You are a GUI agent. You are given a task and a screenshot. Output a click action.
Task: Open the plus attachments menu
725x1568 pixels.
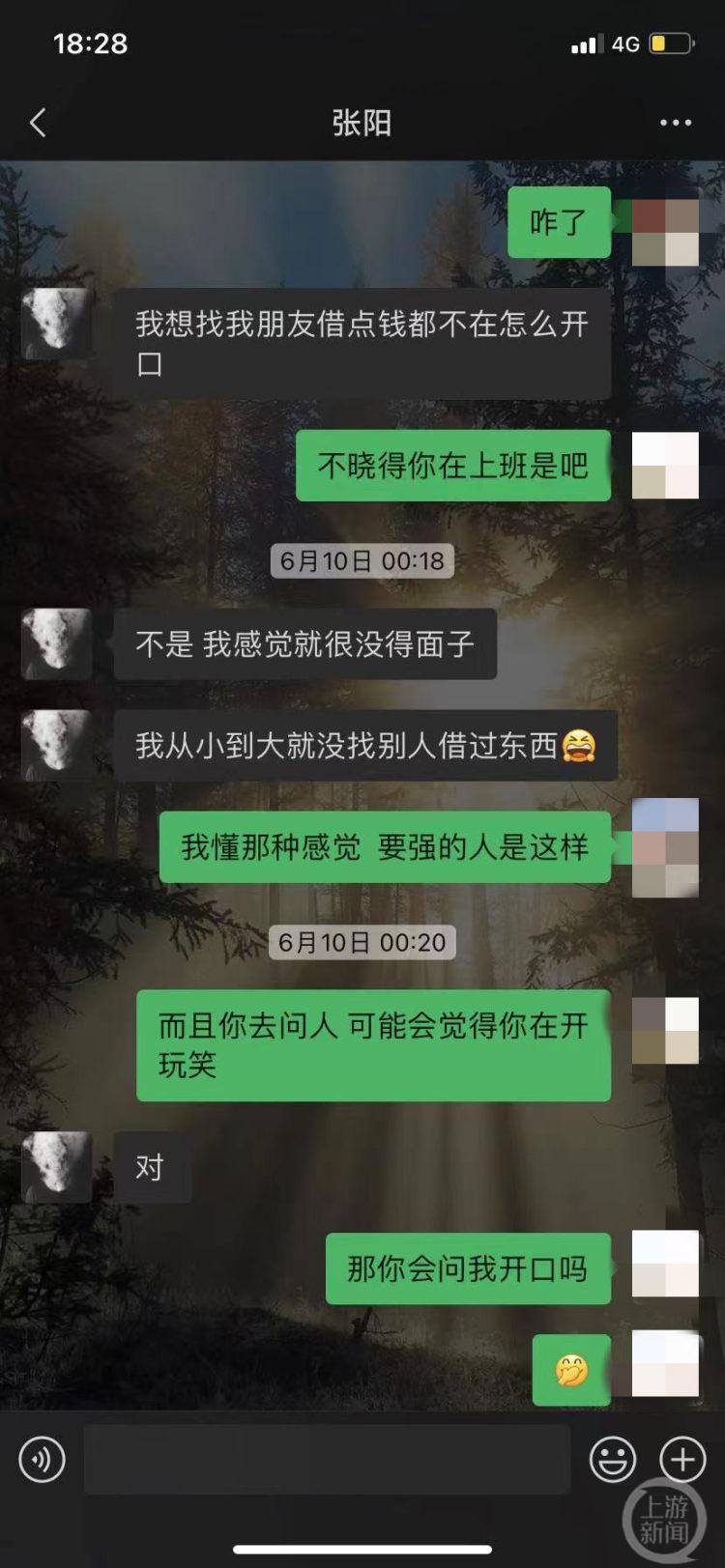point(682,1459)
